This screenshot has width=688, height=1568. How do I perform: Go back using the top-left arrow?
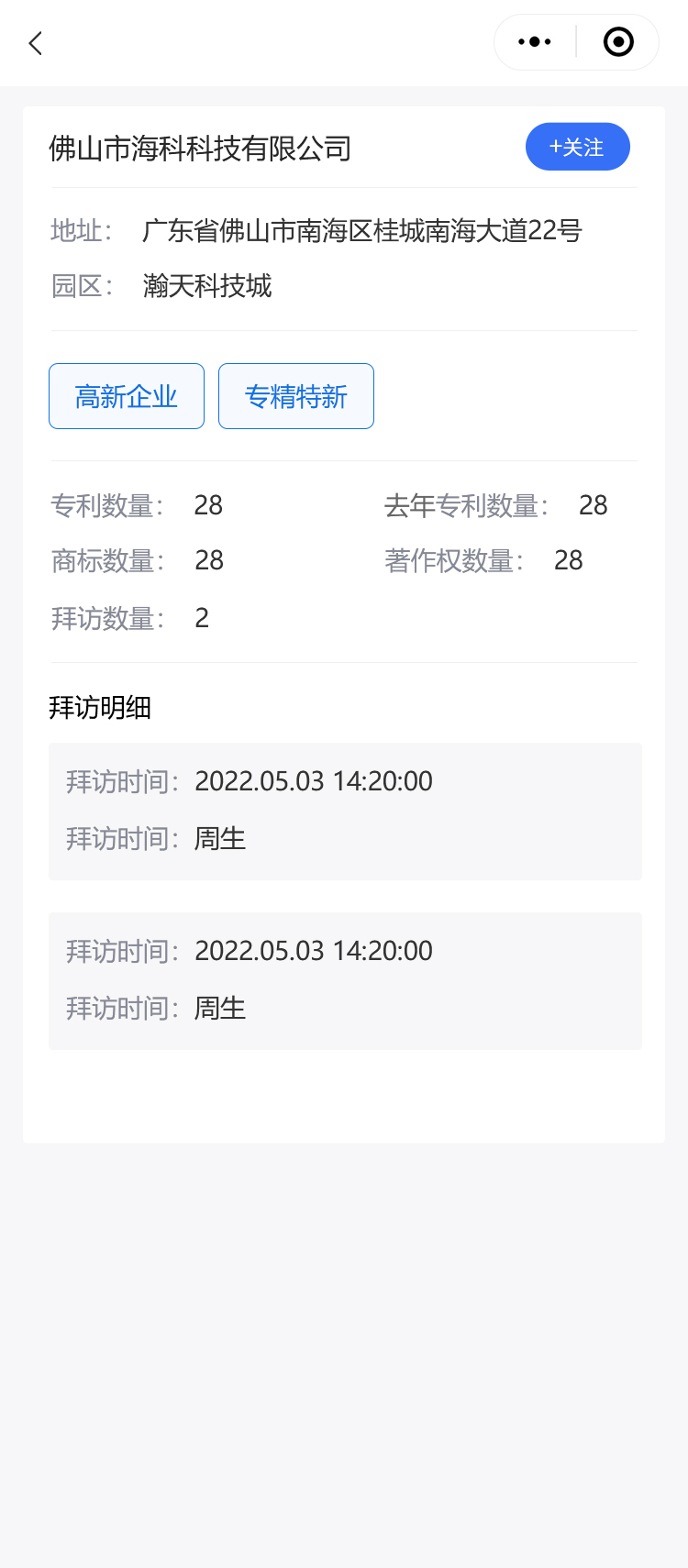[x=36, y=43]
